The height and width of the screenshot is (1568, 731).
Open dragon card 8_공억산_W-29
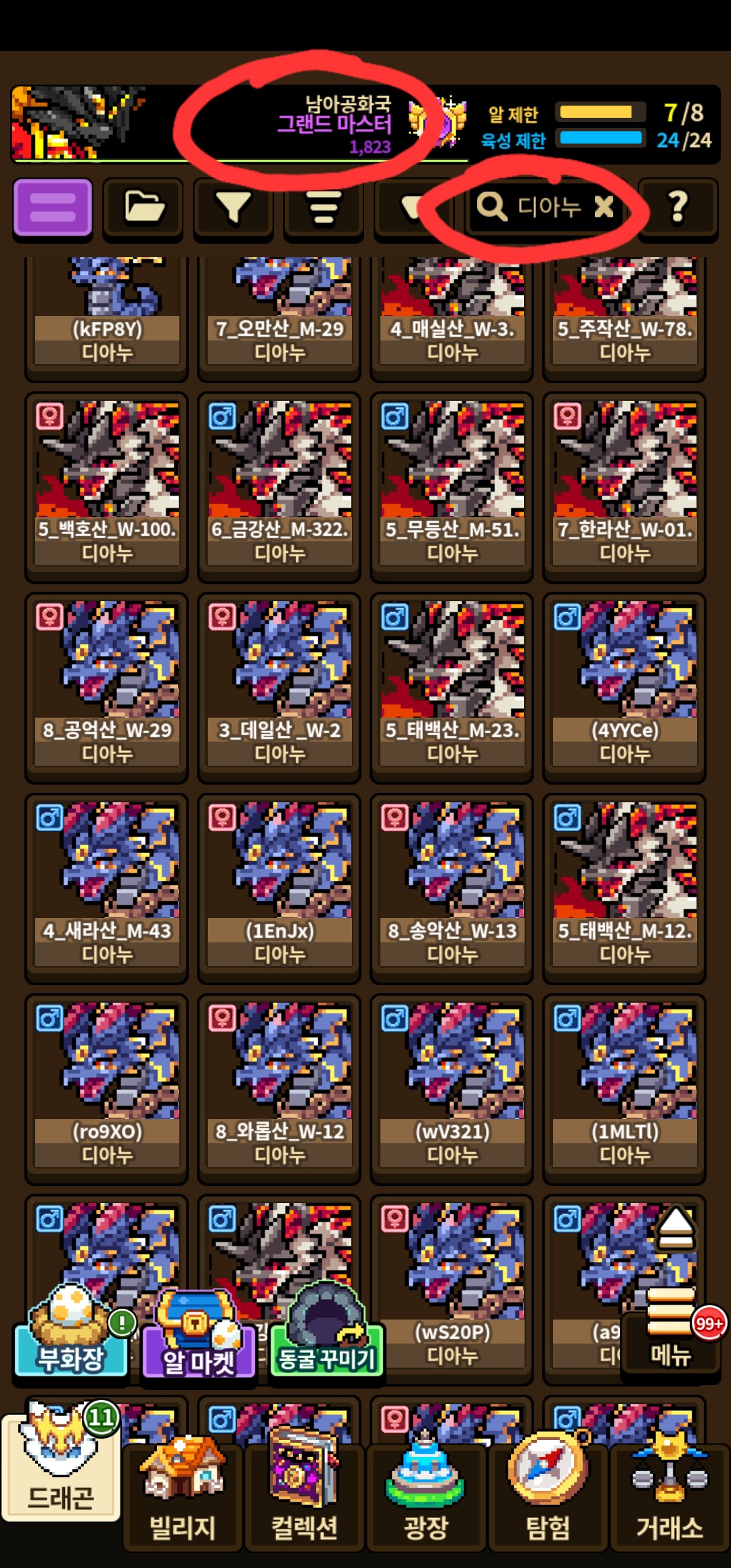(107, 687)
